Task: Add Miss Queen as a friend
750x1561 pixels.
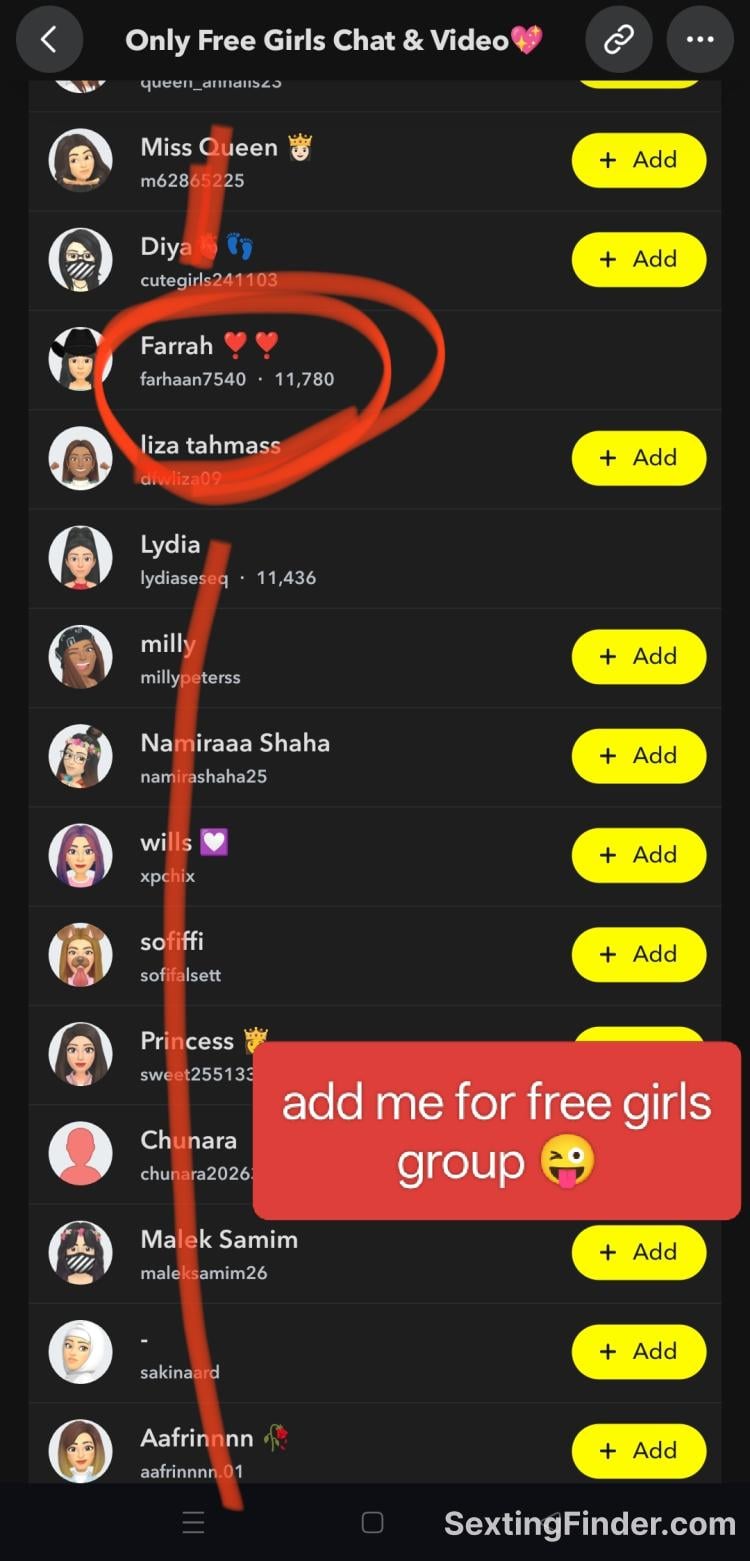Action: tap(638, 160)
